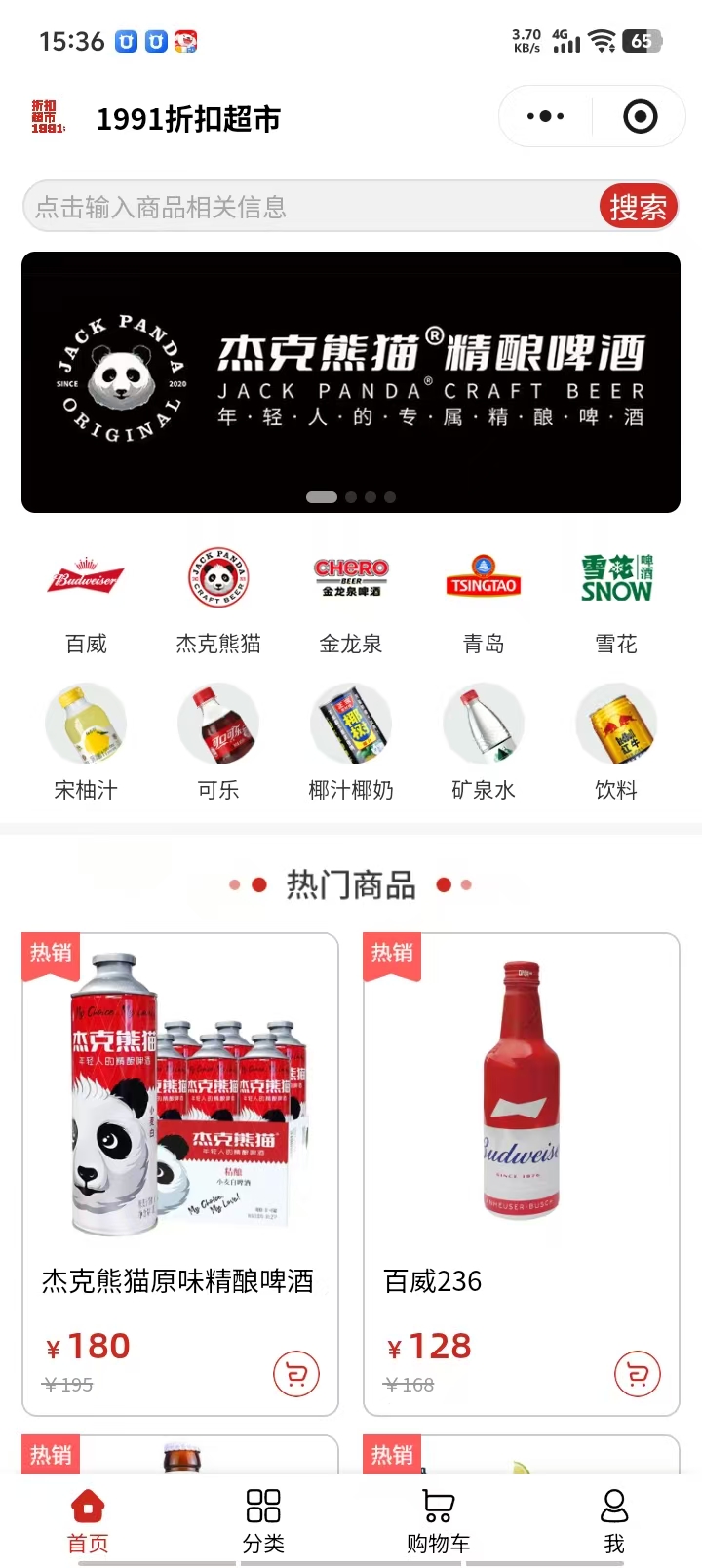
Task: Hit the red 搜索 search button
Action: [x=638, y=207]
